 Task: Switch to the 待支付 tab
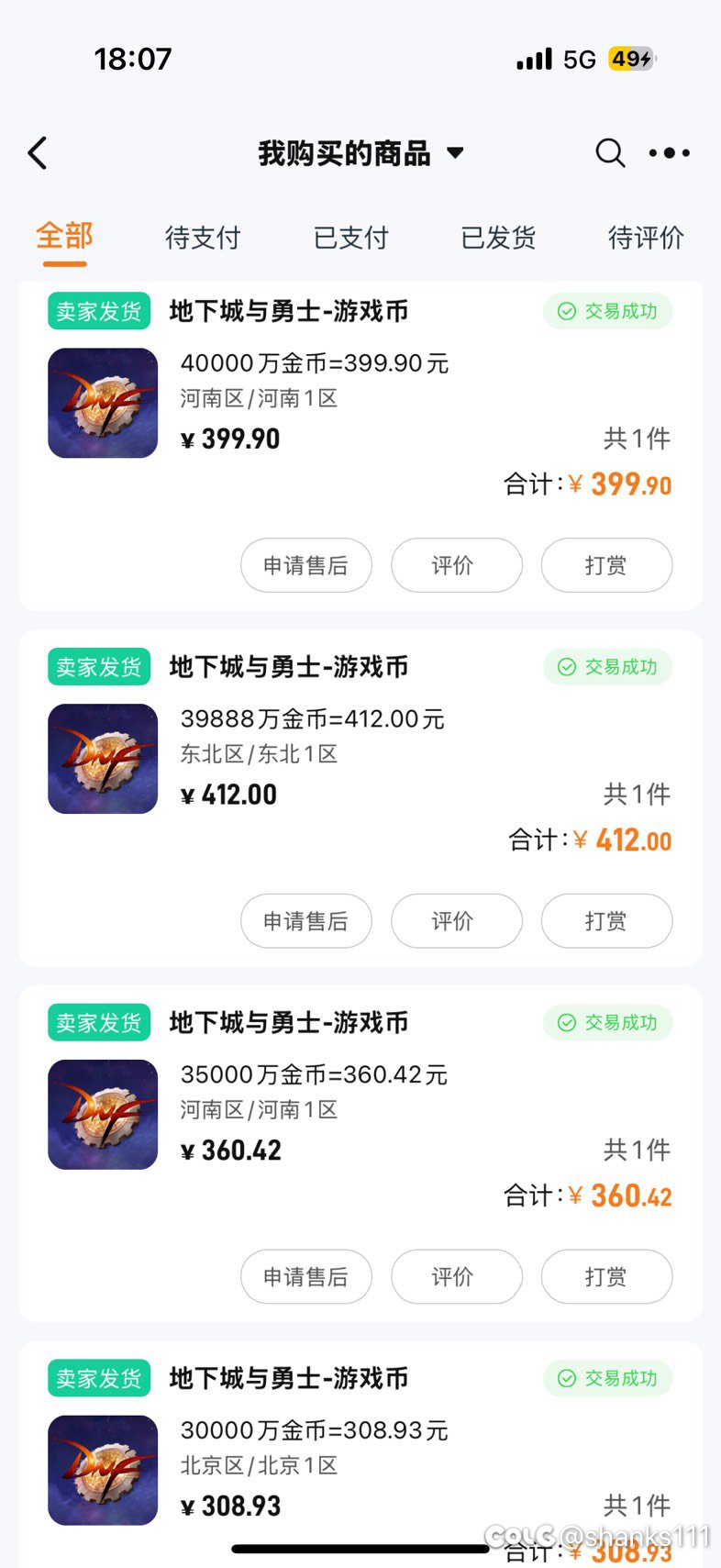coord(203,239)
